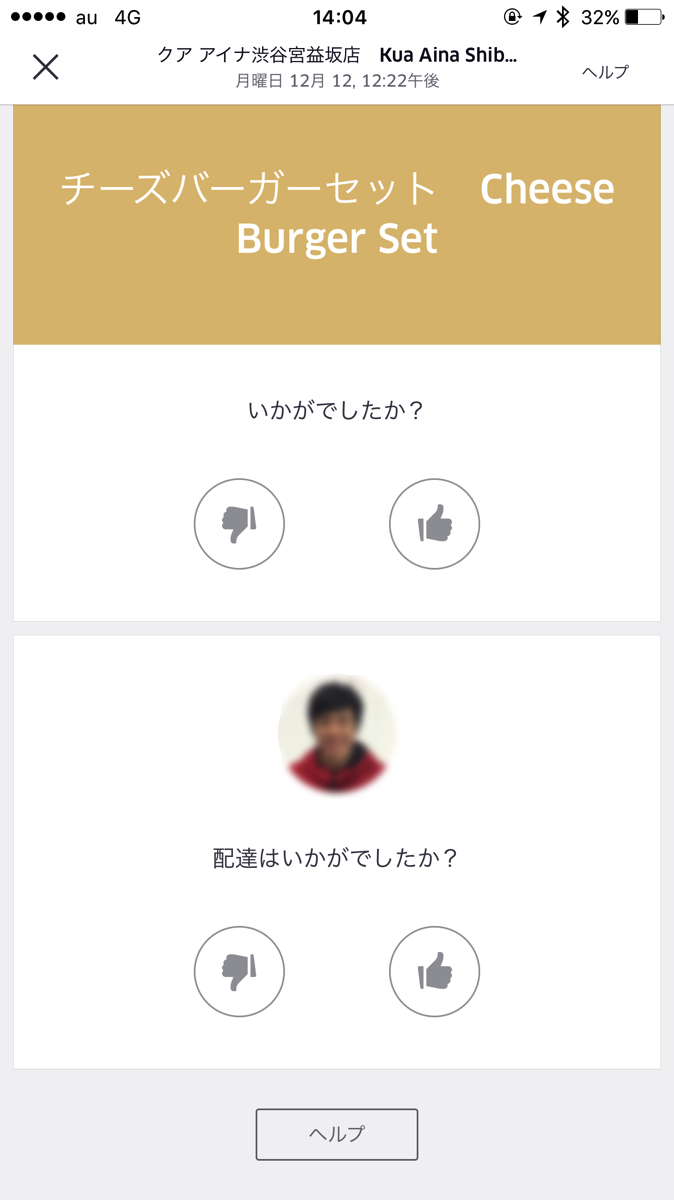Screen dimensions: 674x1200
Task: Open ヘルプ link in the top bar
Action: pyautogui.click(x=606, y=71)
